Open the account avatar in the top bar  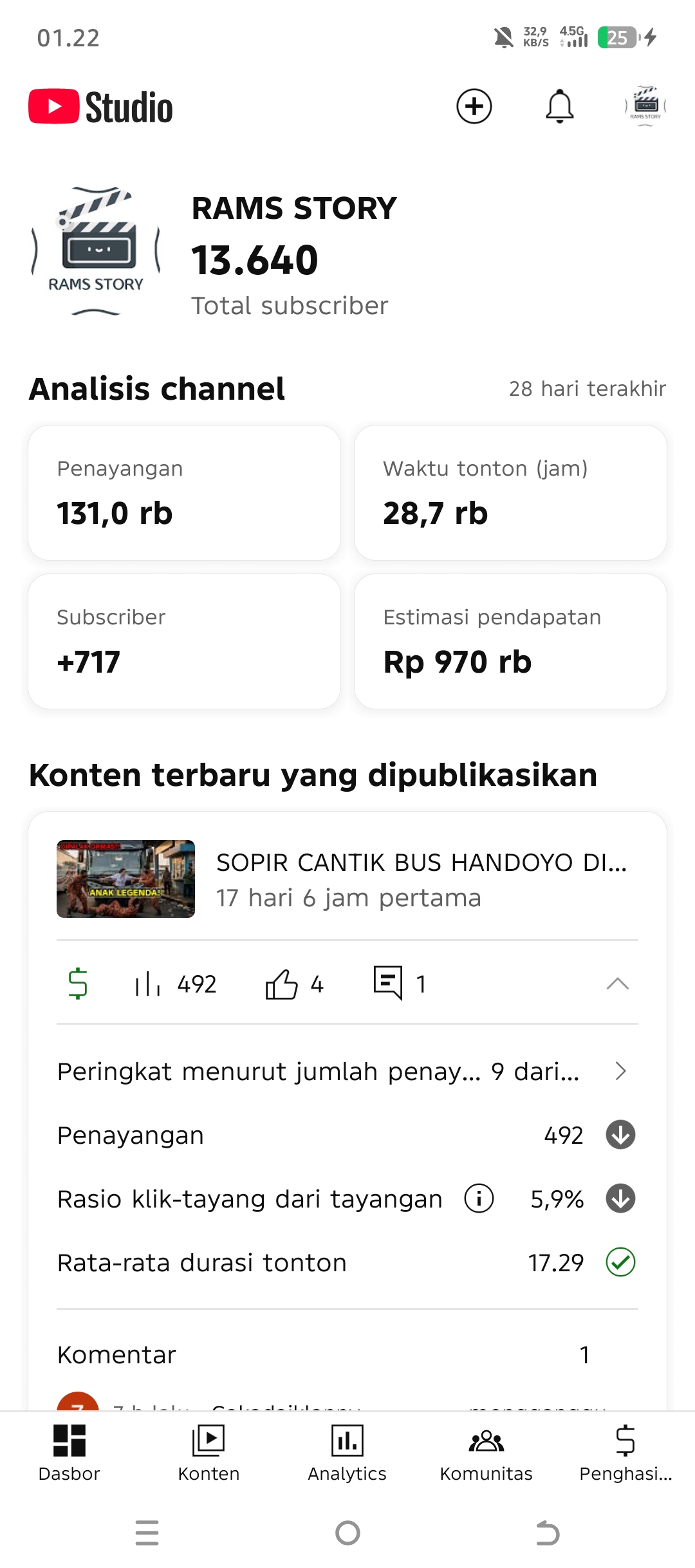(x=645, y=106)
